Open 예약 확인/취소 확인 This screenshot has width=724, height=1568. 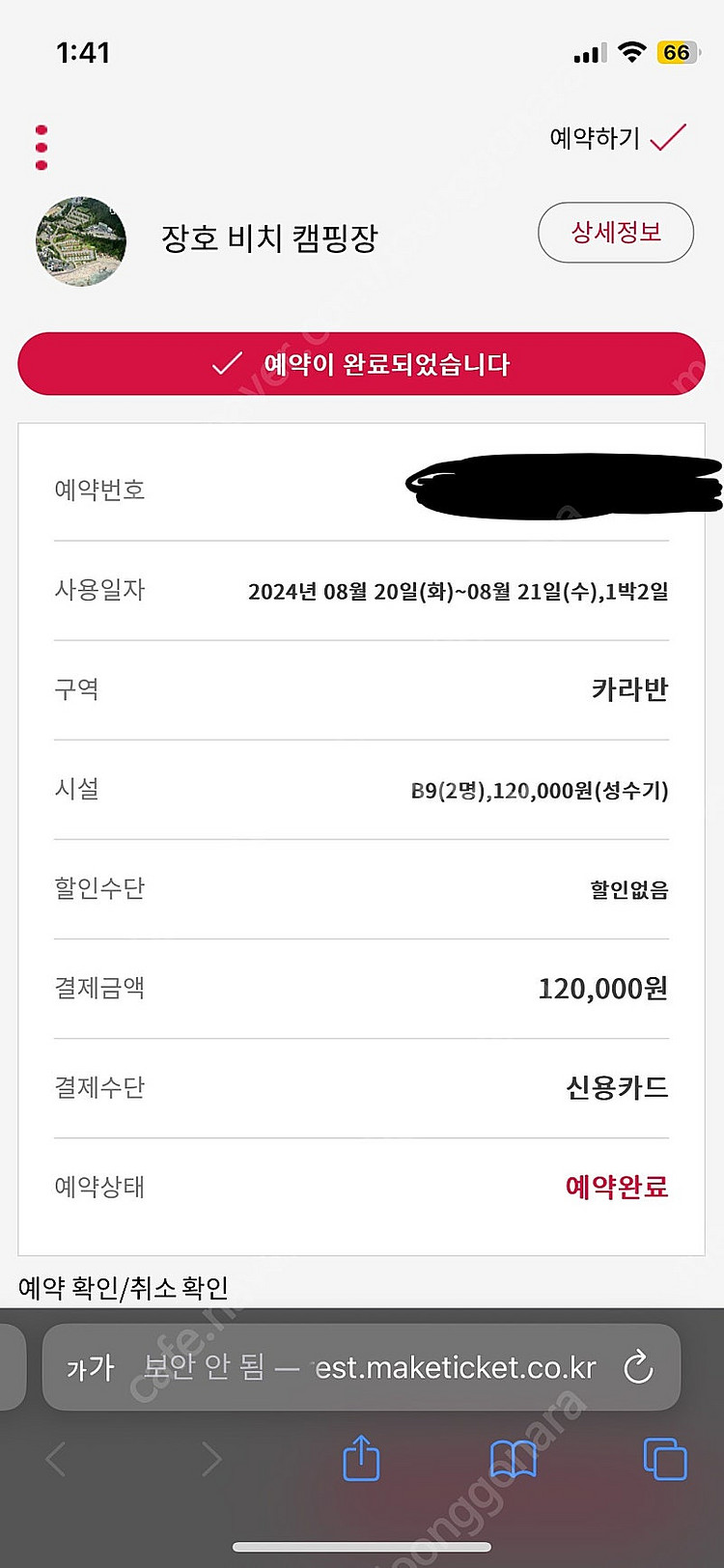pyautogui.click(x=124, y=1287)
